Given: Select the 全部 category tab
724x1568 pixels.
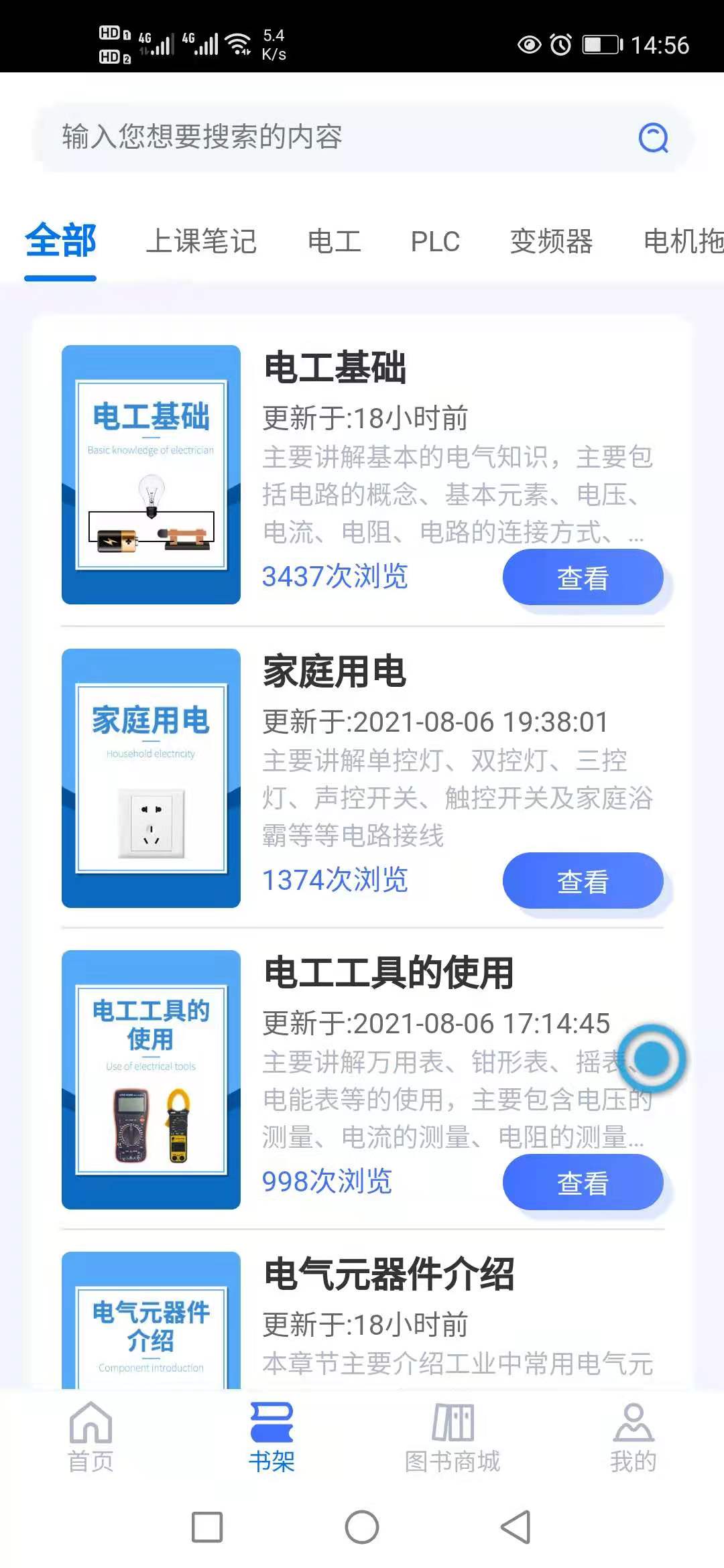Looking at the screenshot, I should (x=60, y=241).
